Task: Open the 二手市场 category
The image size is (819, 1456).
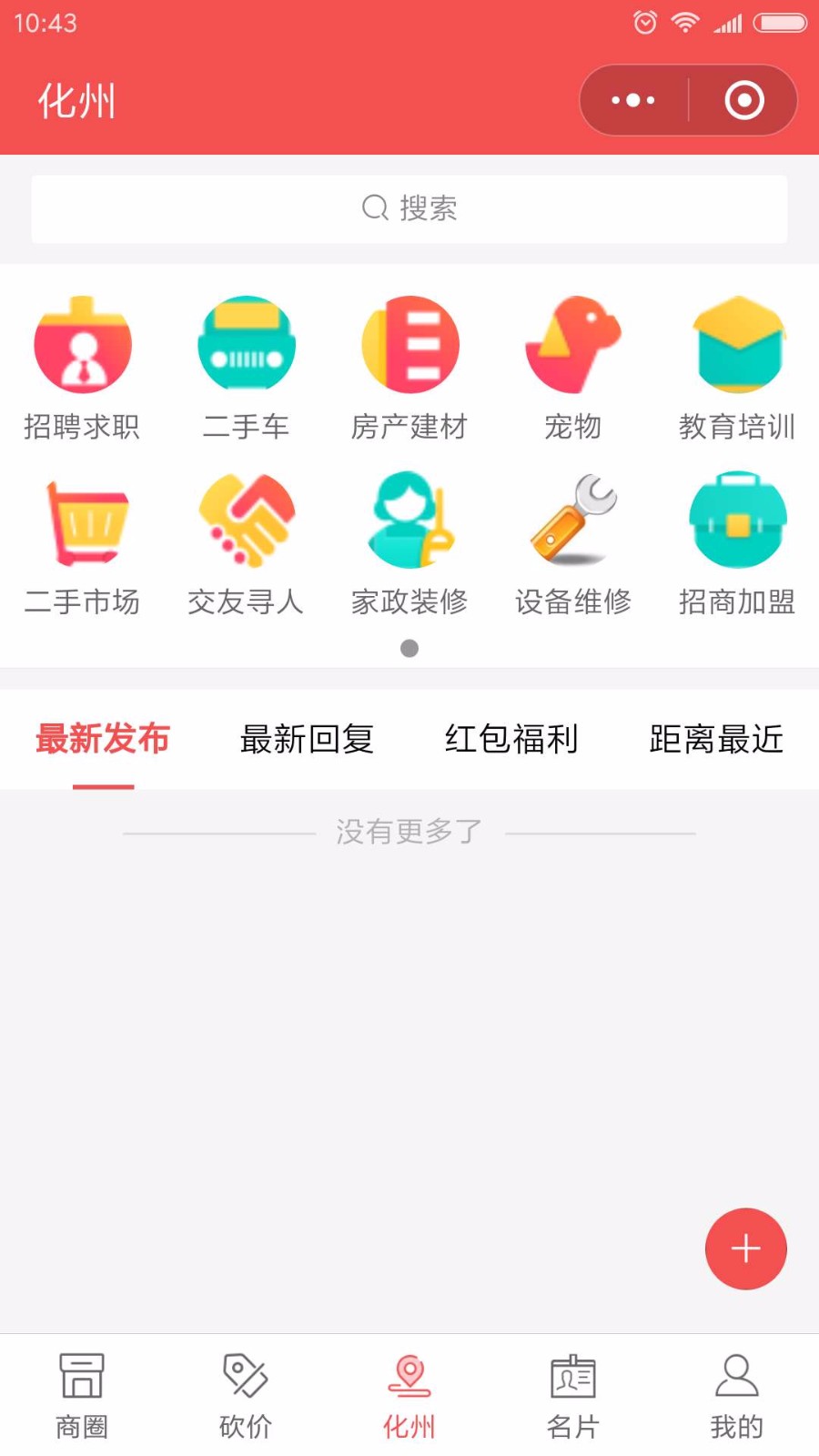Action: click(x=82, y=544)
